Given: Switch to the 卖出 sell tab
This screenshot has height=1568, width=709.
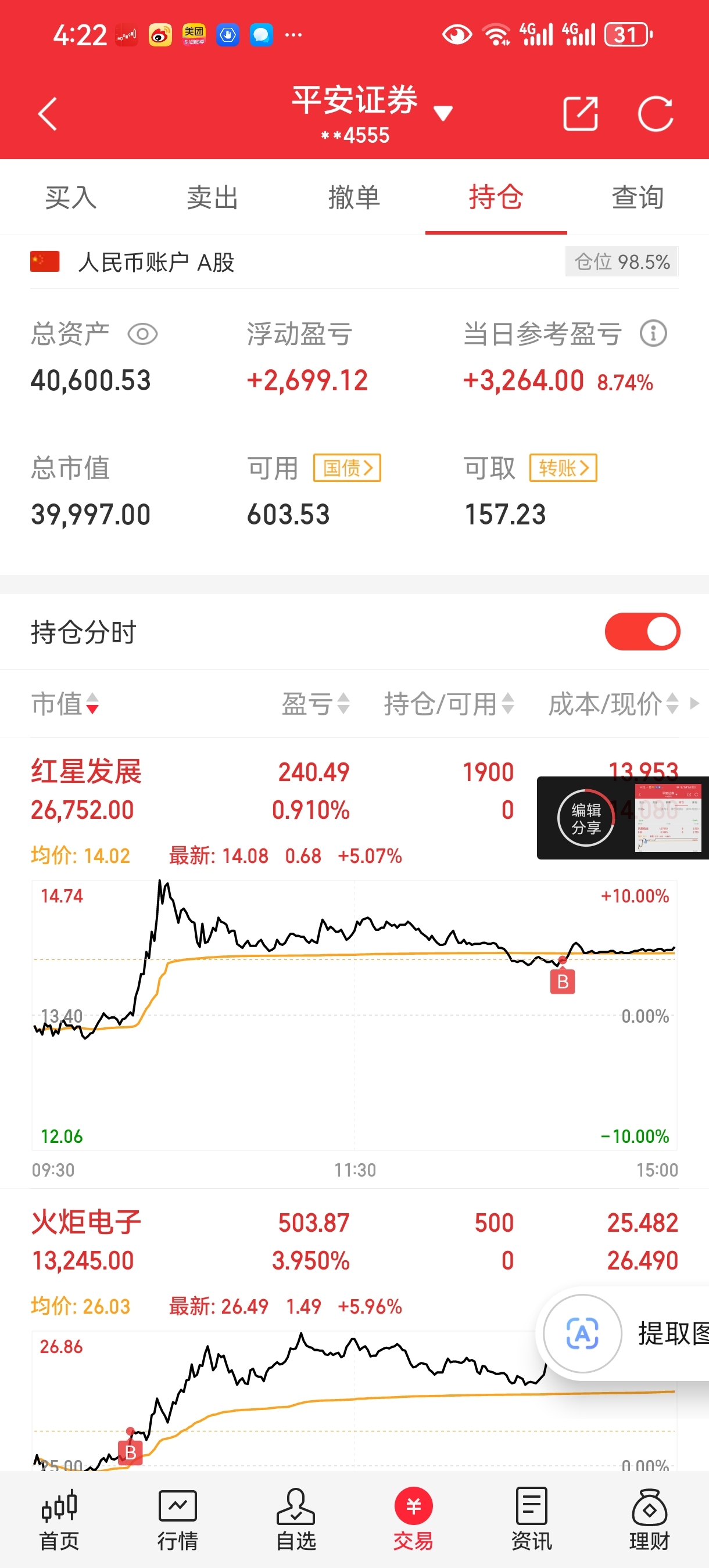Looking at the screenshot, I should tap(212, 197).
